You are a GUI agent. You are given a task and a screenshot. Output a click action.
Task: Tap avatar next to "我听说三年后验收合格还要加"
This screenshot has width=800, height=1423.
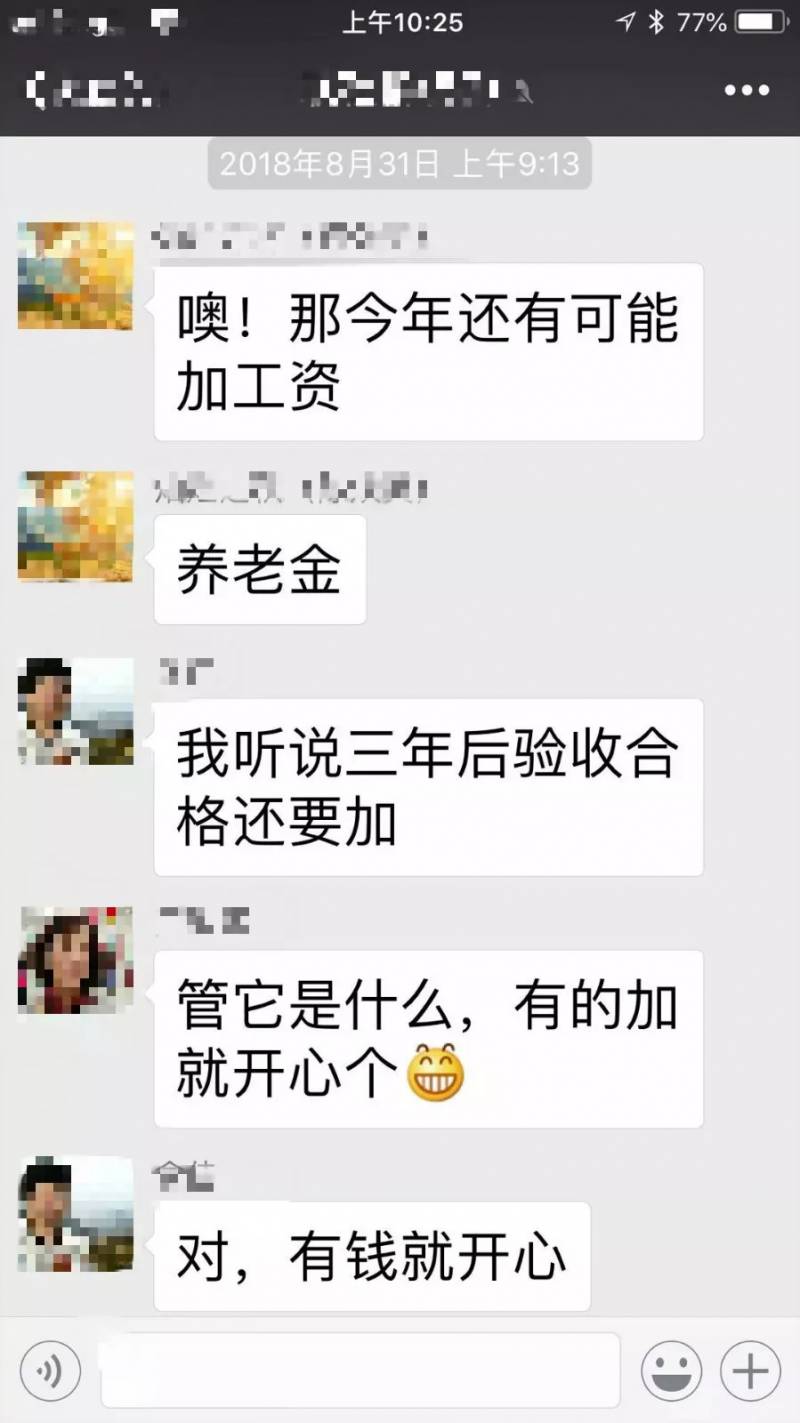coord(76,711)
